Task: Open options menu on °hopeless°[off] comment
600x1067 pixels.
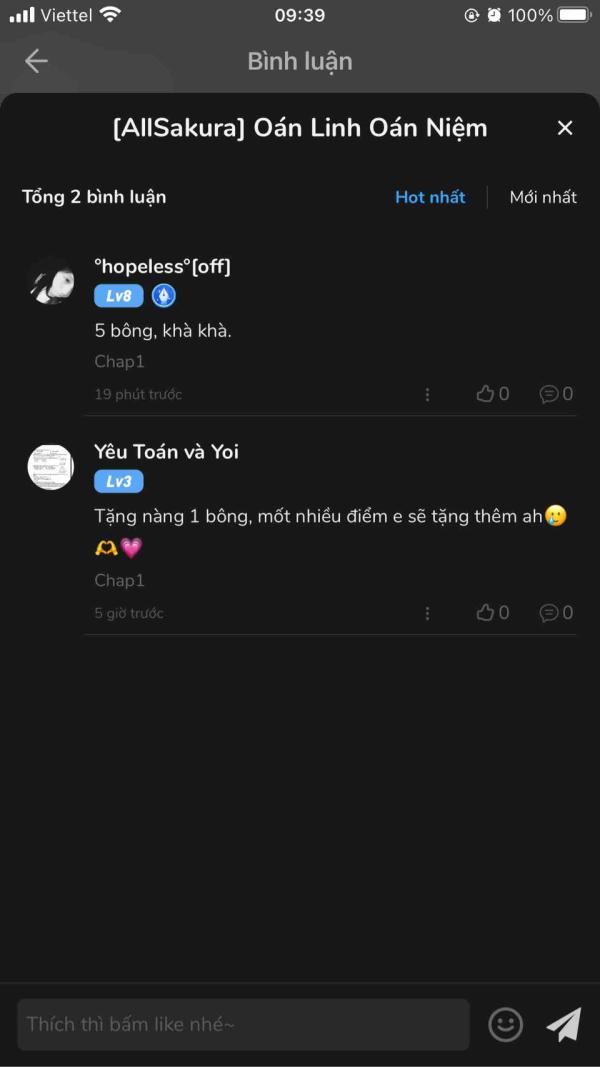Action: click(427, 394)
